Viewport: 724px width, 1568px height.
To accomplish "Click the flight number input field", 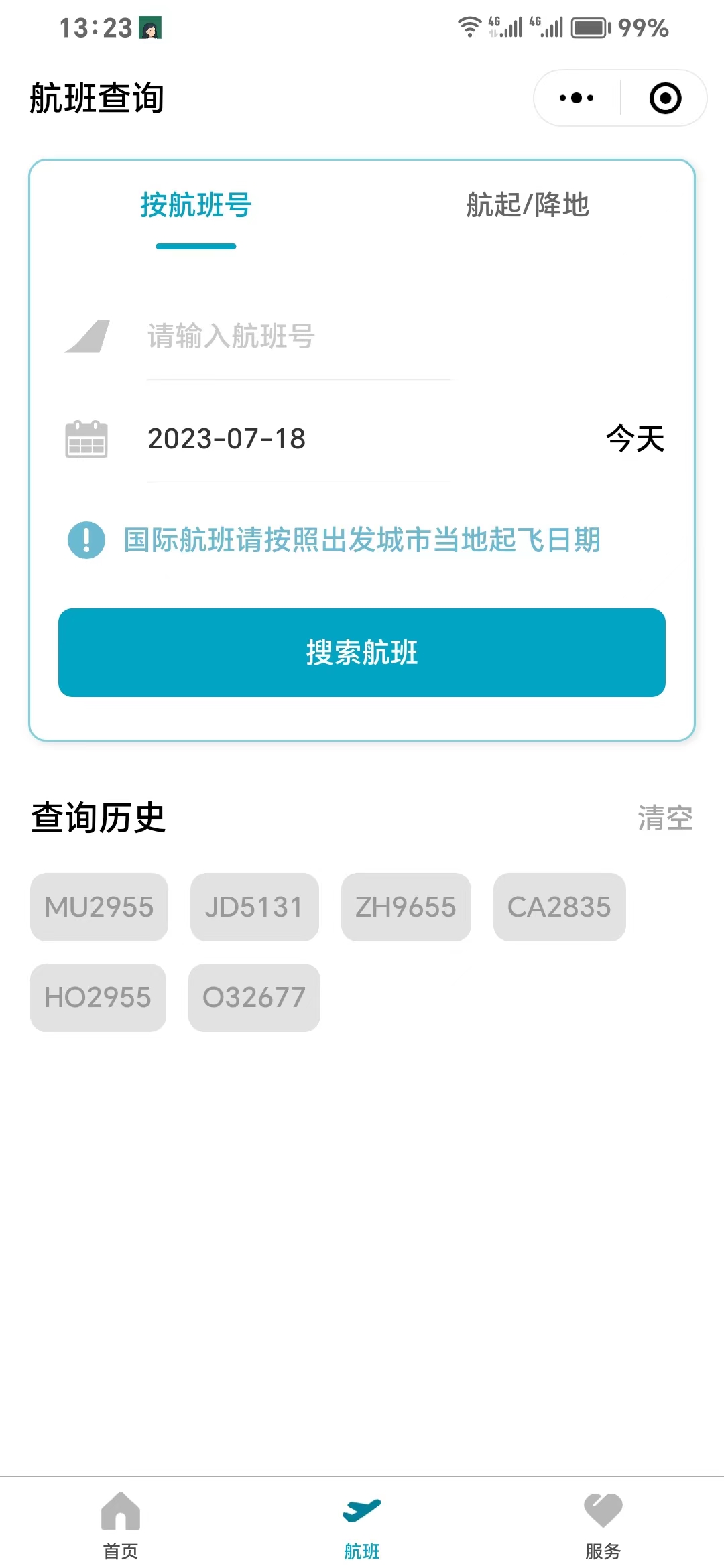I will point(298,337).
